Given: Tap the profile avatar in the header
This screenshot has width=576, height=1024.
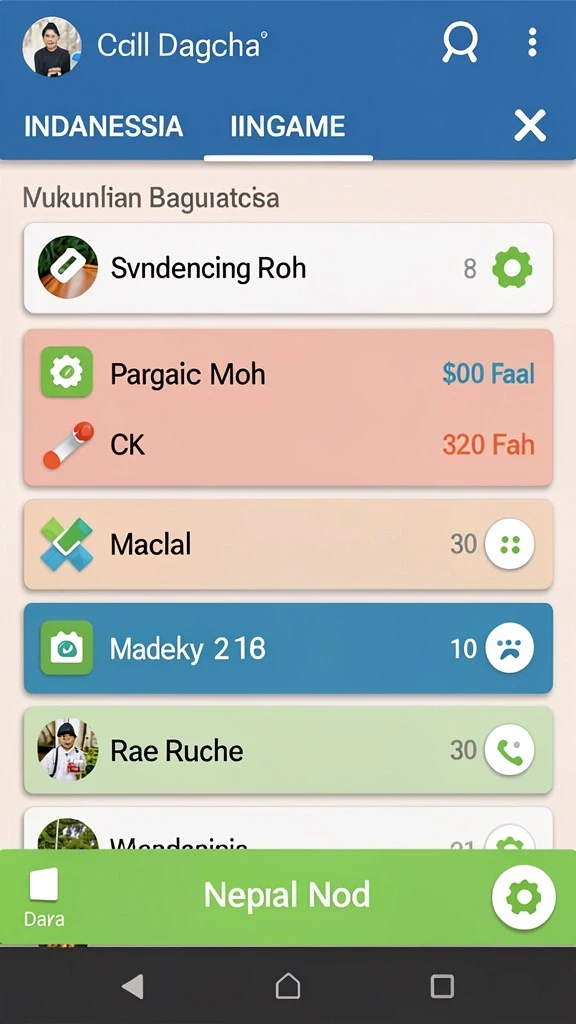Looking at the screenshot, I should click(52, 46).
